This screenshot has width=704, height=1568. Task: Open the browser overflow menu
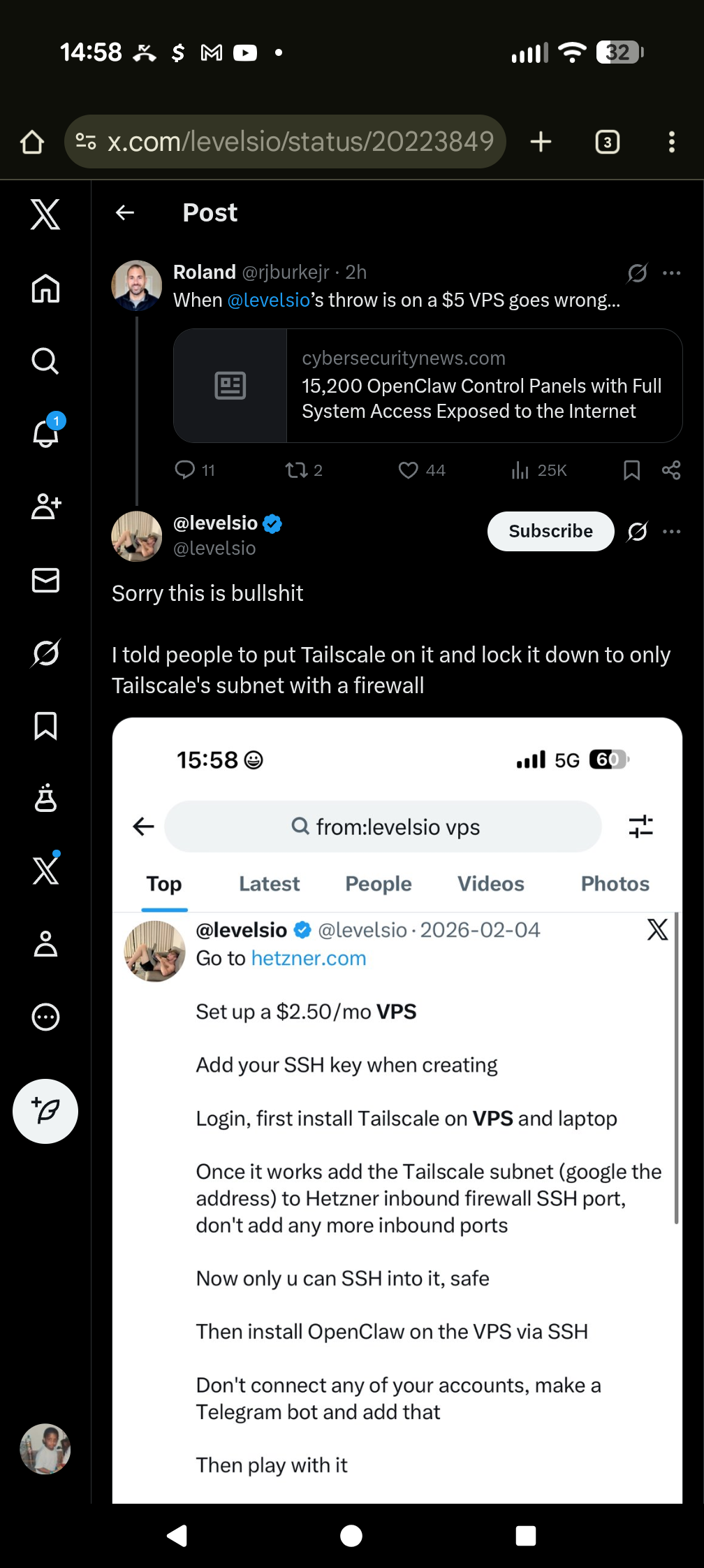671,142
